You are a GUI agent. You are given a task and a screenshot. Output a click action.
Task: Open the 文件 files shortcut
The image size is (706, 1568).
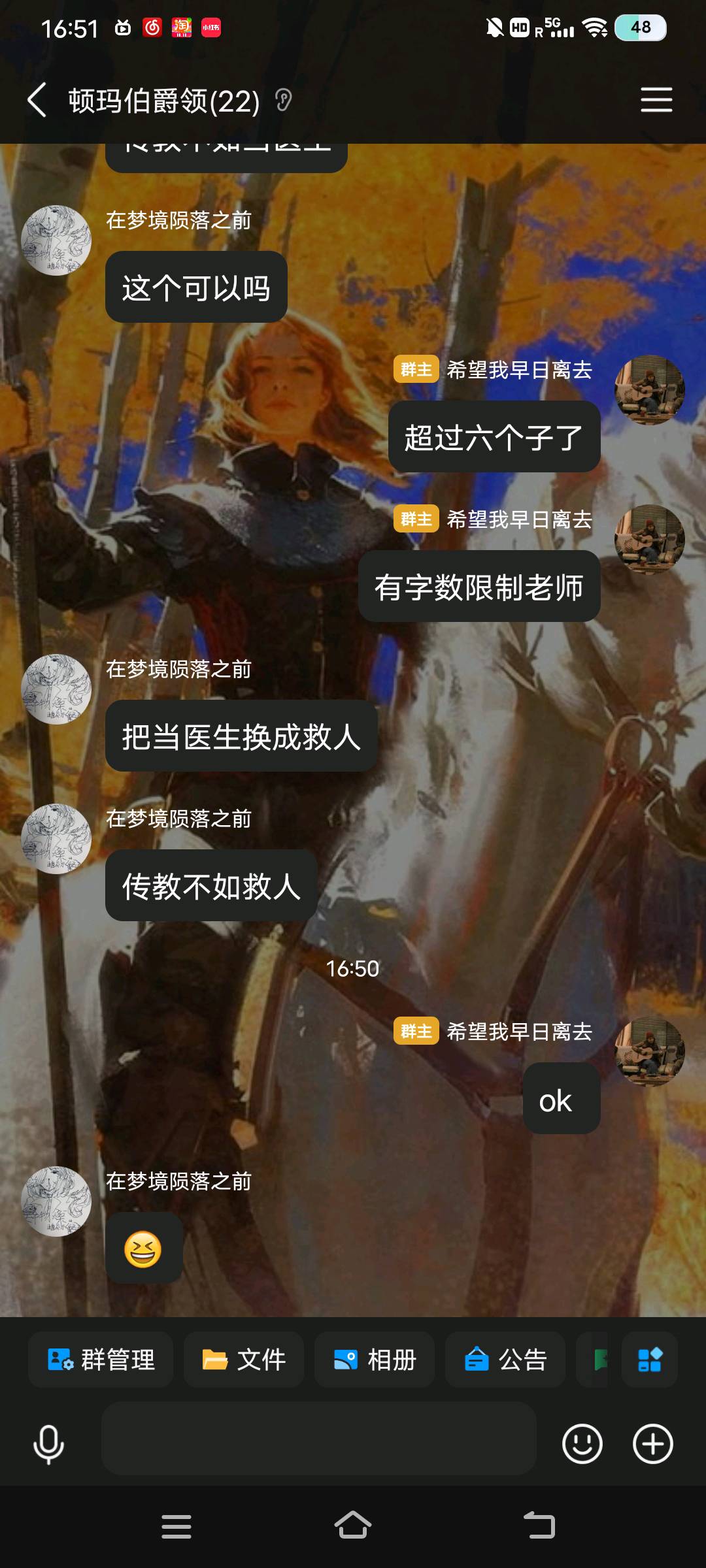point(243,1360)
